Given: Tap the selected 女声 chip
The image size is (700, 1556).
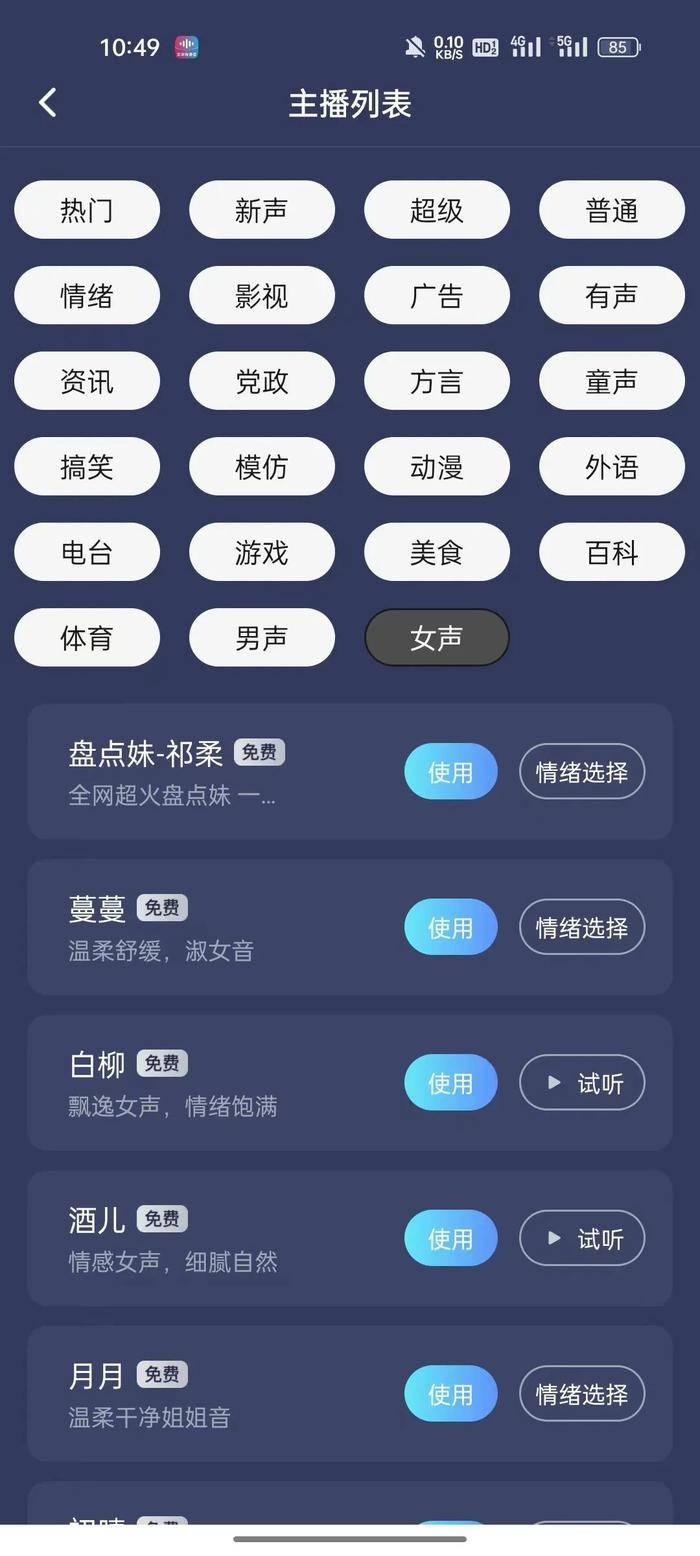Looking at the screenshot, I should pyautogui.click(x=437, y=638).
